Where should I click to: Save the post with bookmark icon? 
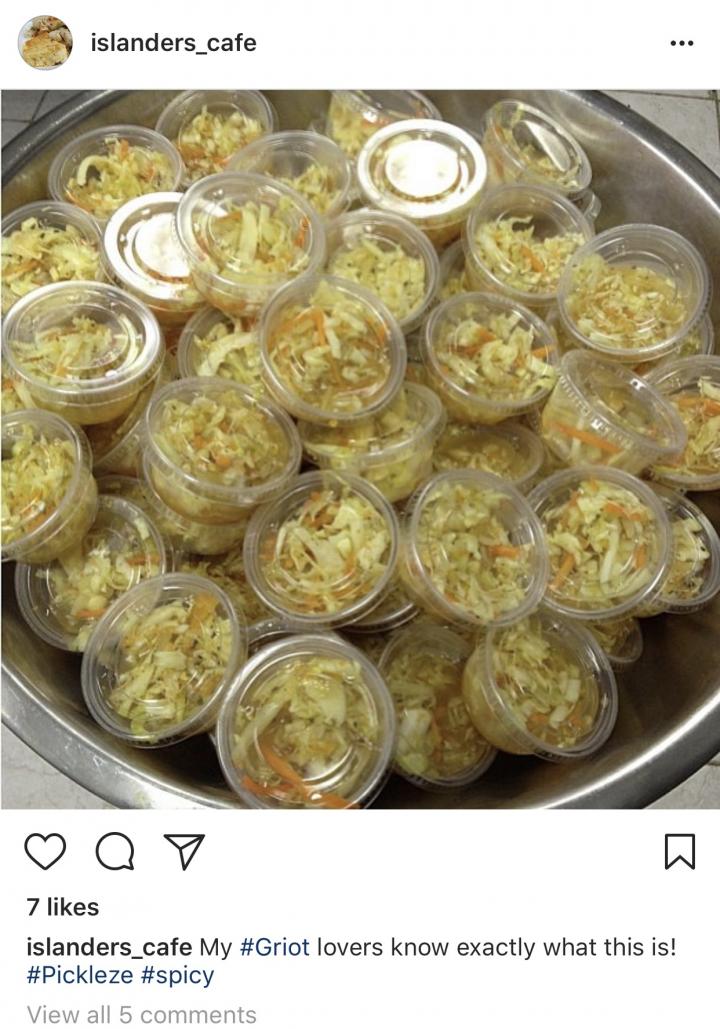[x=679, y=852]
